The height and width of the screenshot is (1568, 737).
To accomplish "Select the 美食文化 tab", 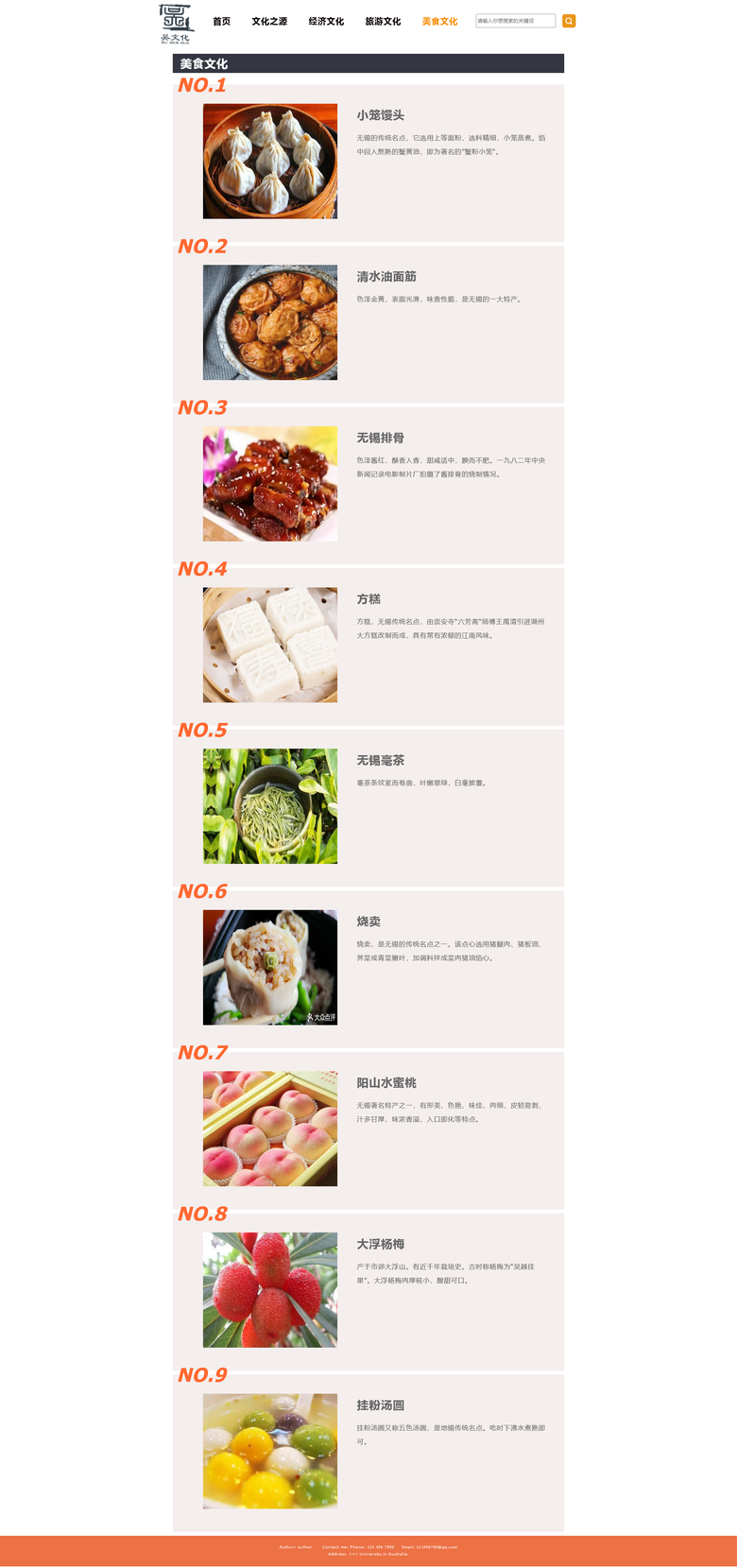I will click(439, 21).
